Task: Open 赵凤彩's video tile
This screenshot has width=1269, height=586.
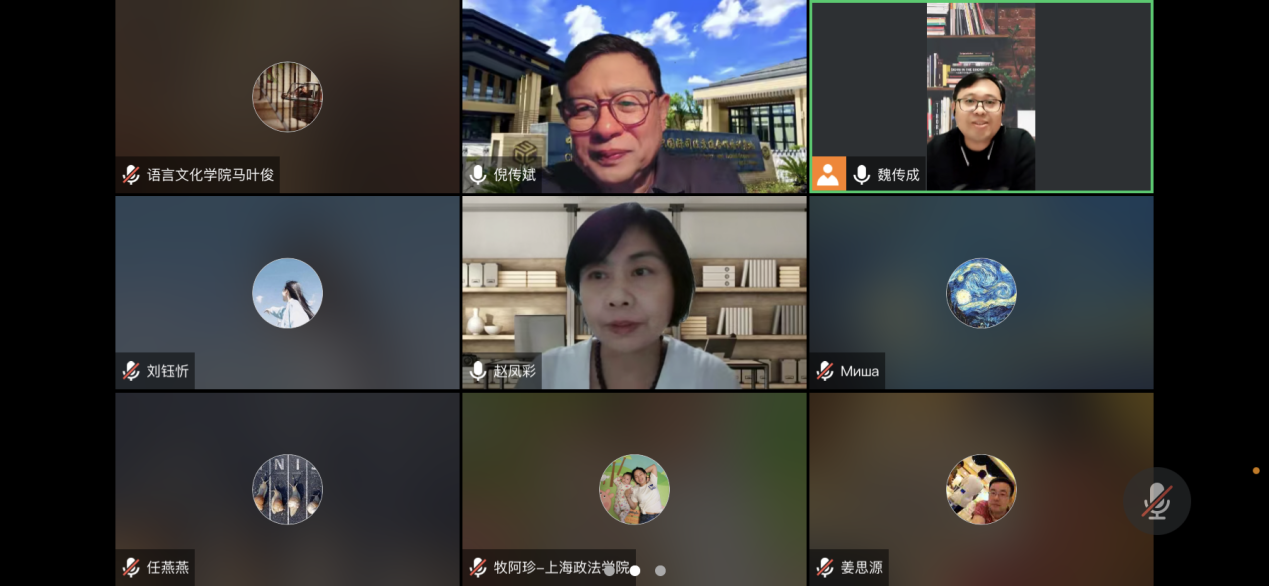Action: pyautogui.click(x=634, y=292)
